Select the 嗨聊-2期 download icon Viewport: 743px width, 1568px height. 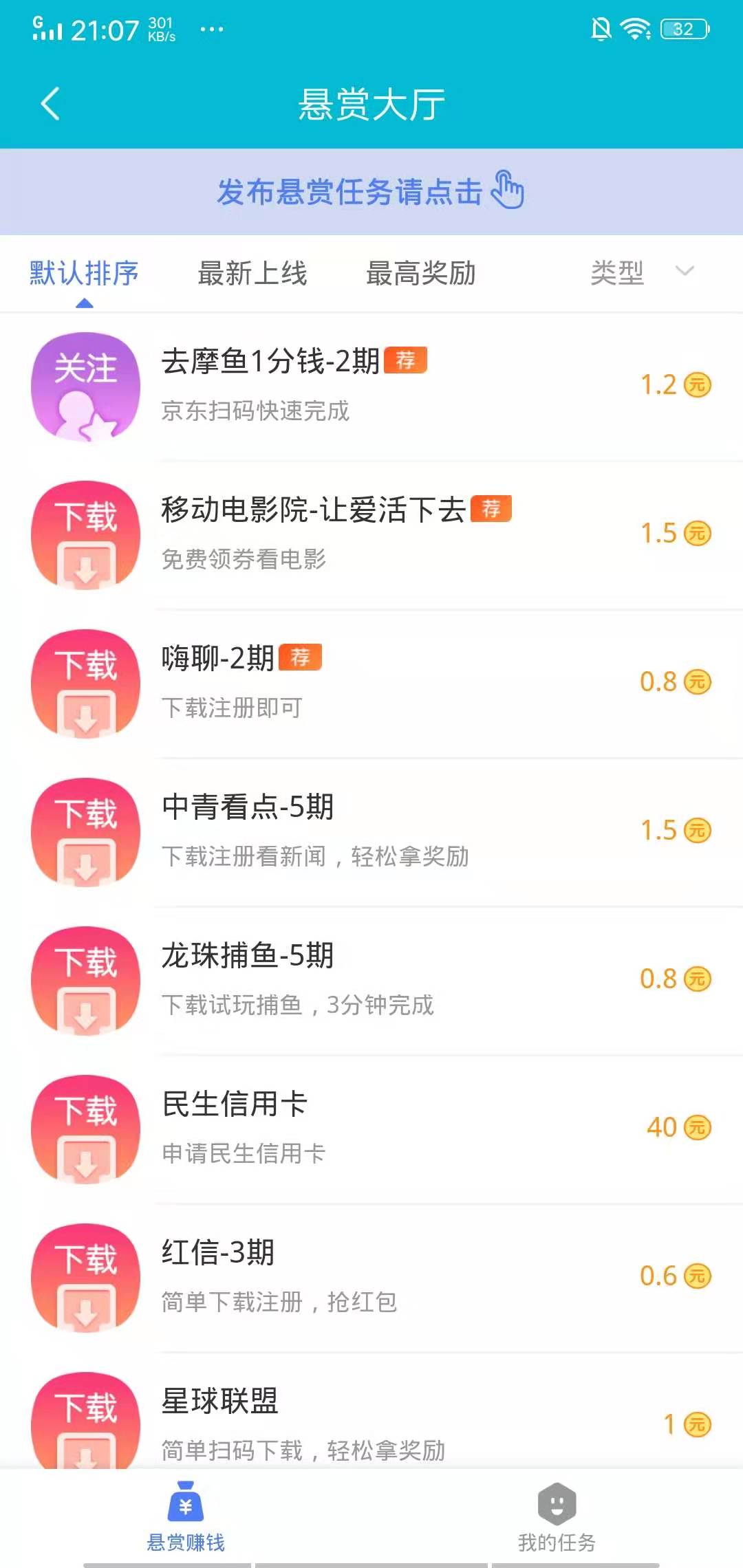85,682
